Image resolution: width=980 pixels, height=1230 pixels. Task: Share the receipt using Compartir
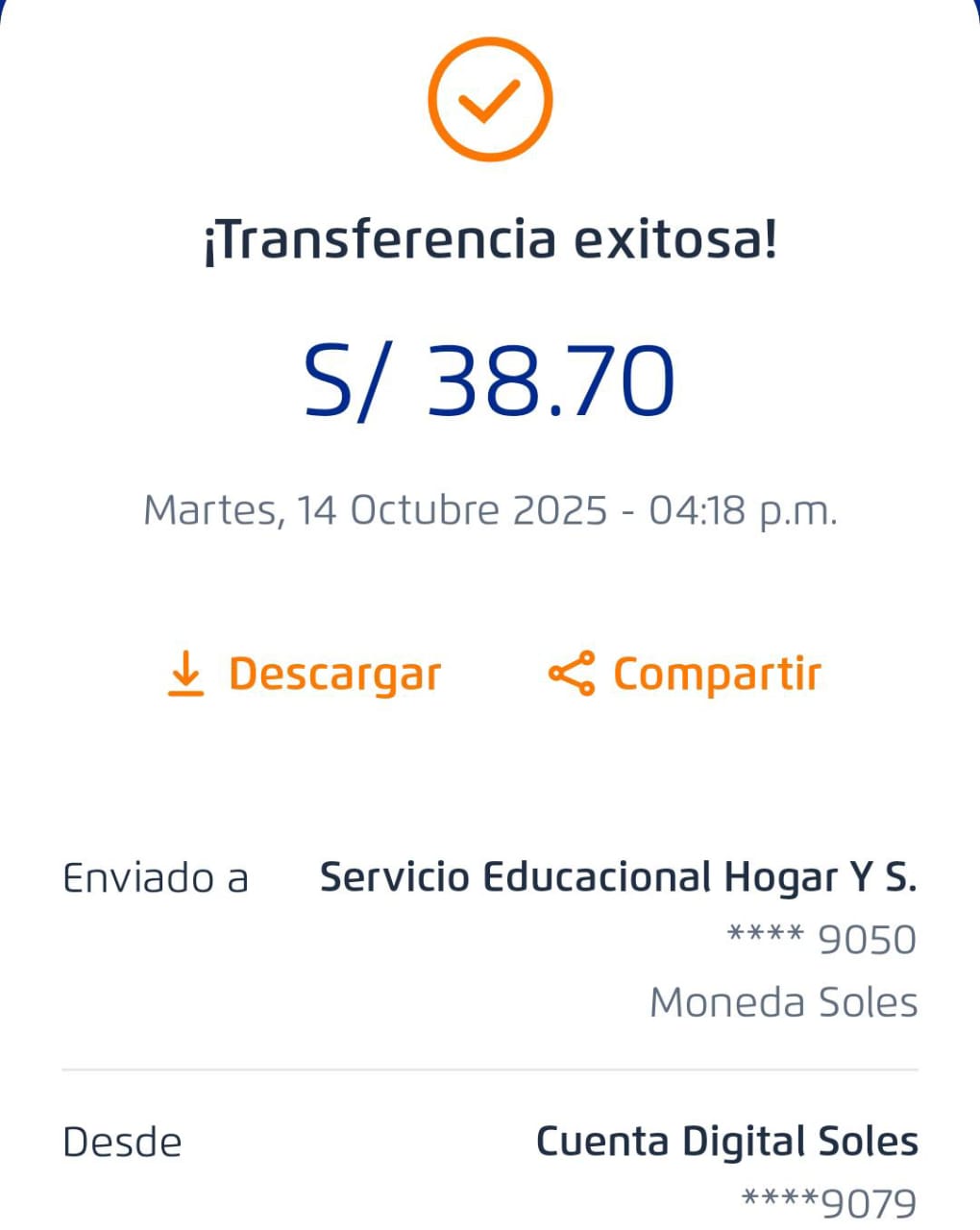pos(685,674)
